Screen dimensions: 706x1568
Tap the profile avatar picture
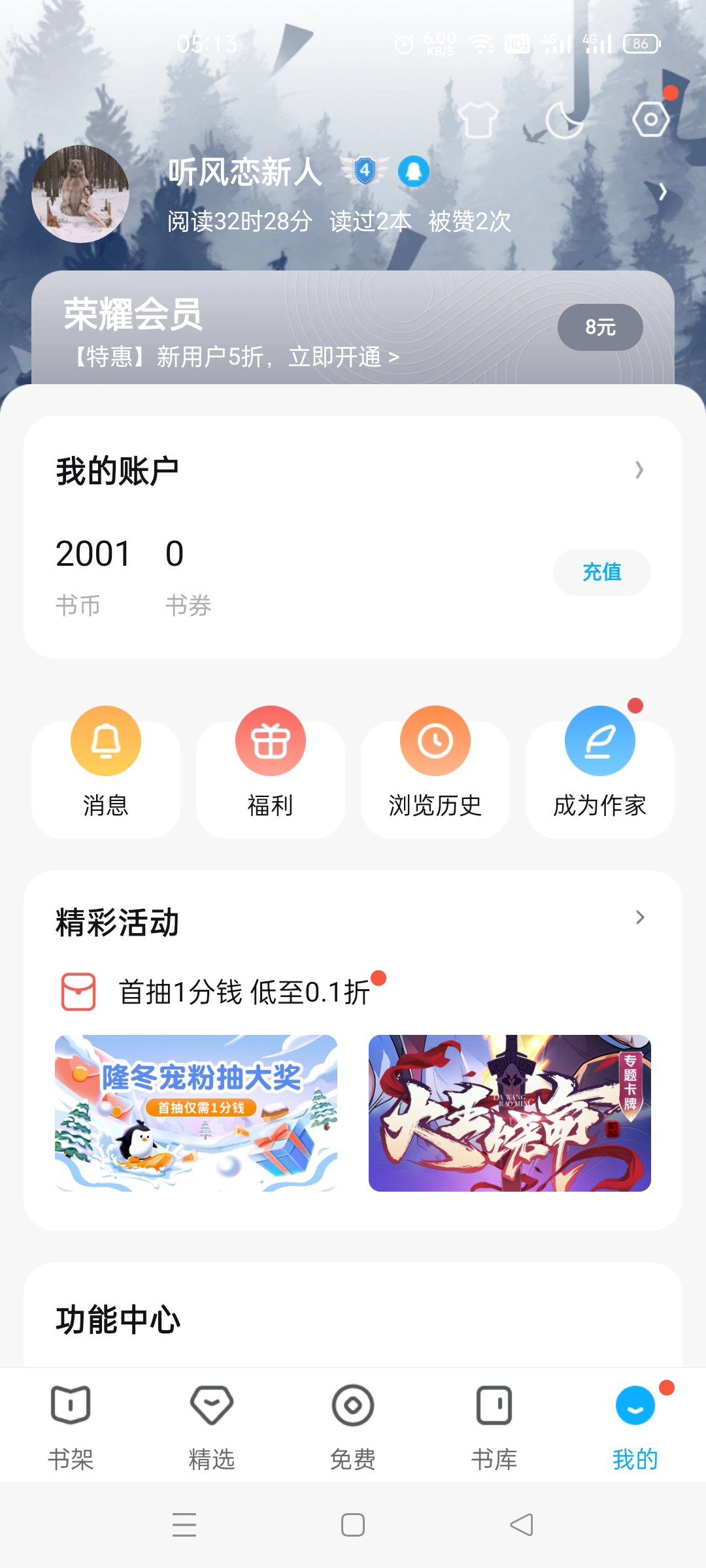point(80,194)
